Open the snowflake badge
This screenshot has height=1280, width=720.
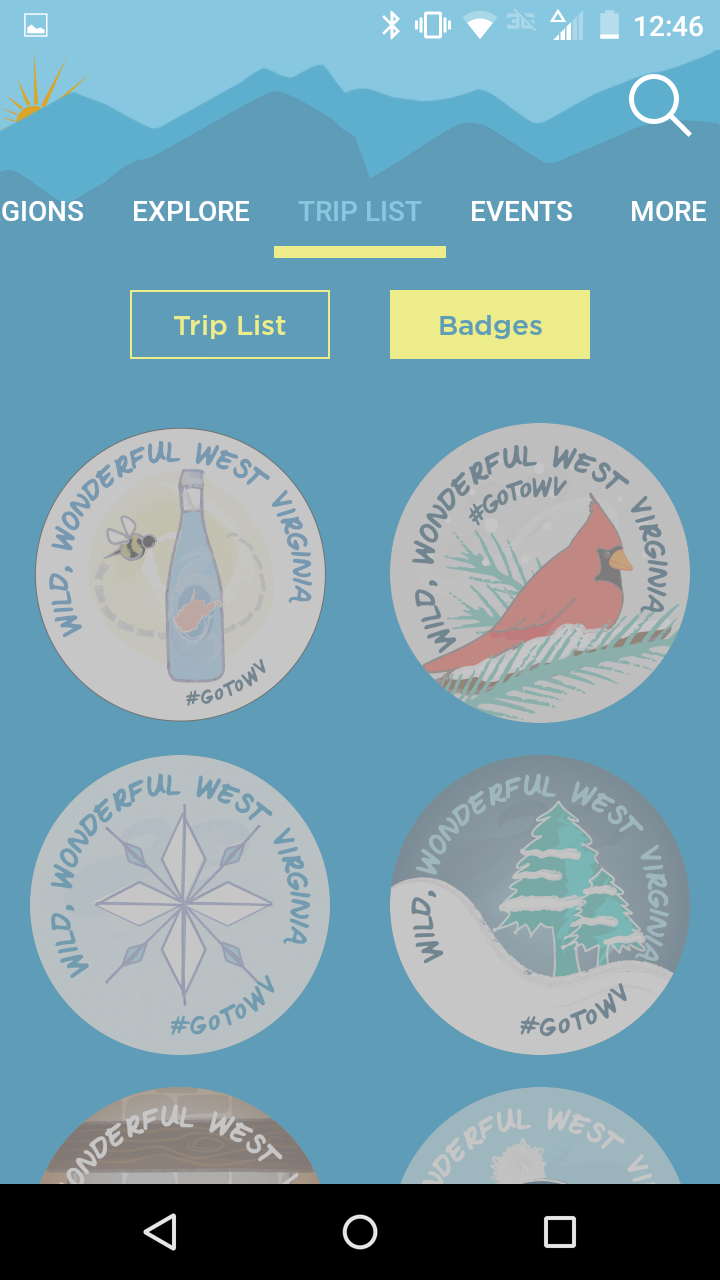[x=180, y=905]
